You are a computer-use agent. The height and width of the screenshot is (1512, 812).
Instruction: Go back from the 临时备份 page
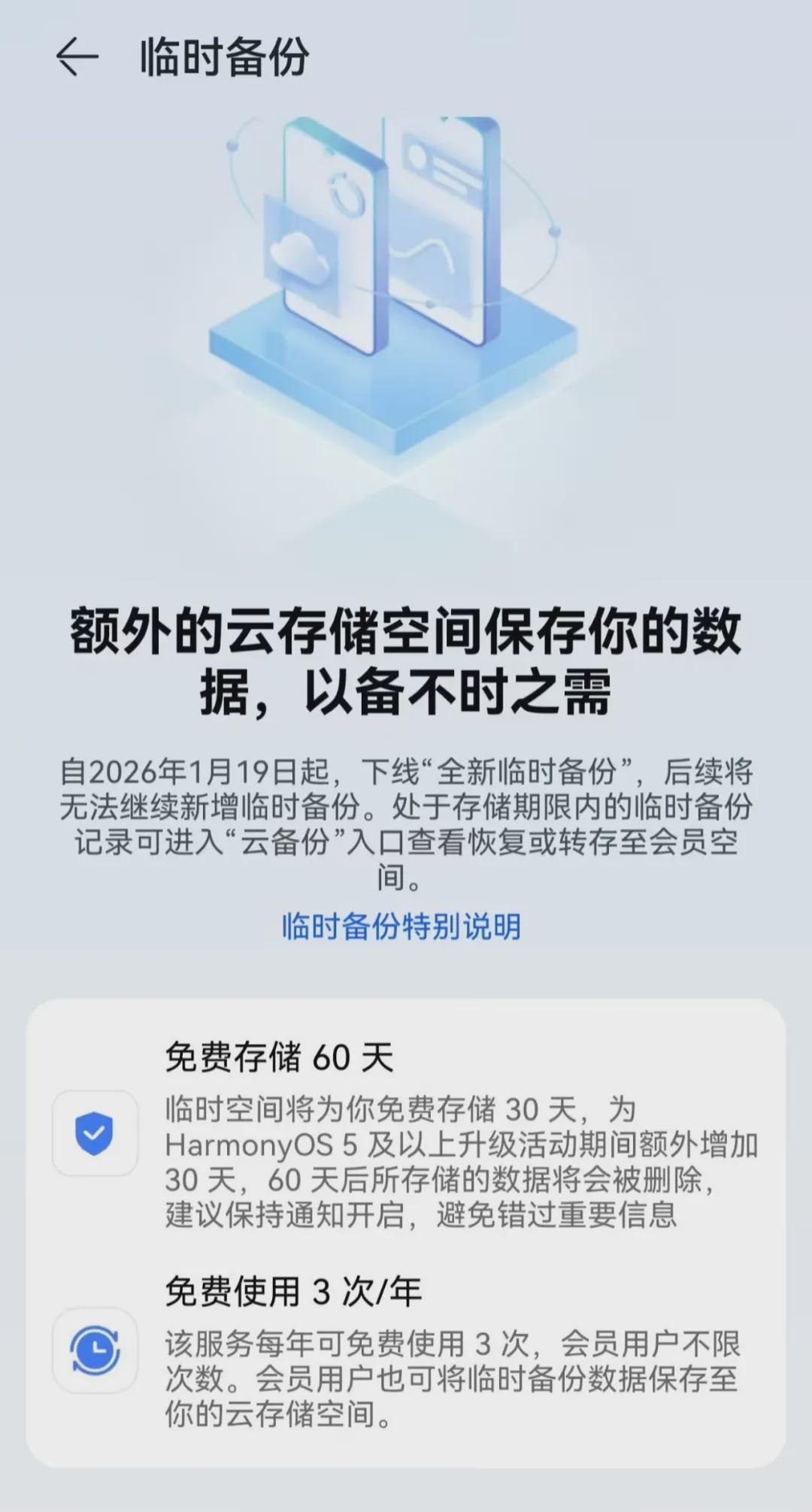tap(77, 57)
